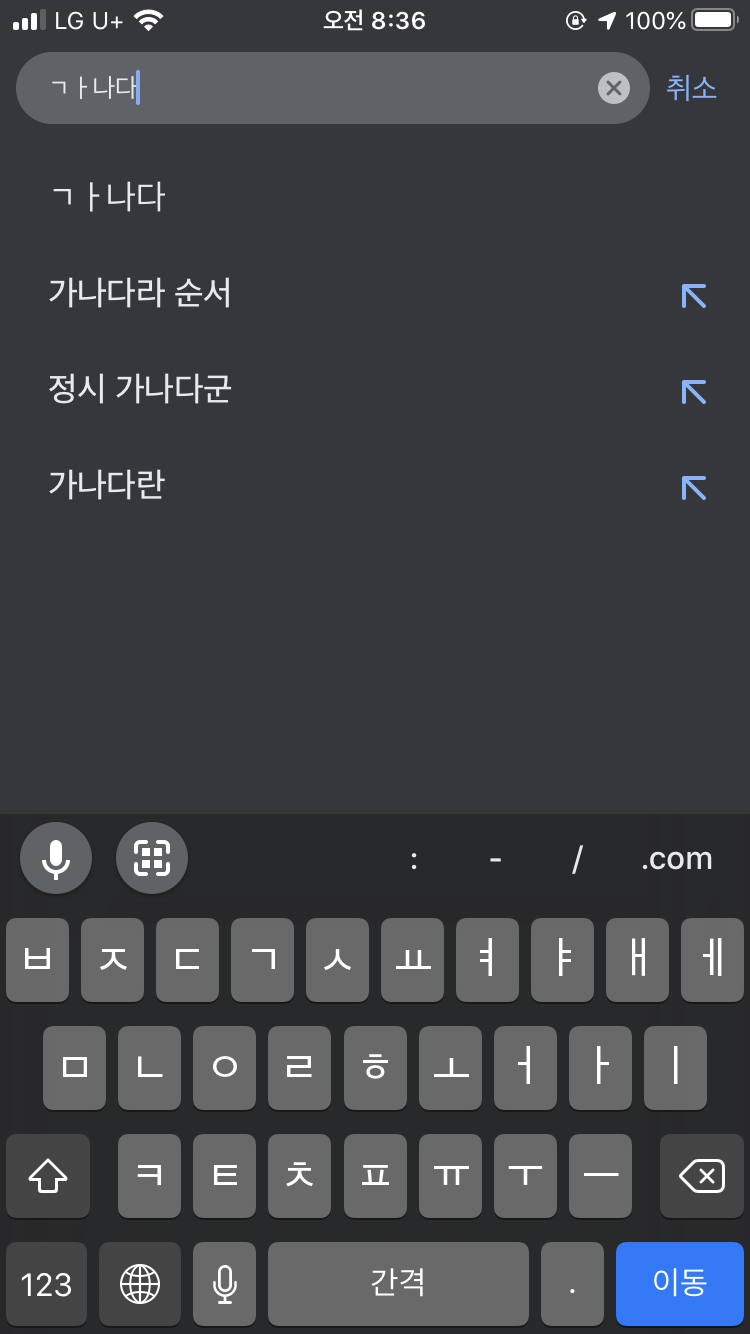The width and height of the screenshot is (750, 1334).
Task: Switch to the 123 numeric keyboard
Action: click(46, 1283)
